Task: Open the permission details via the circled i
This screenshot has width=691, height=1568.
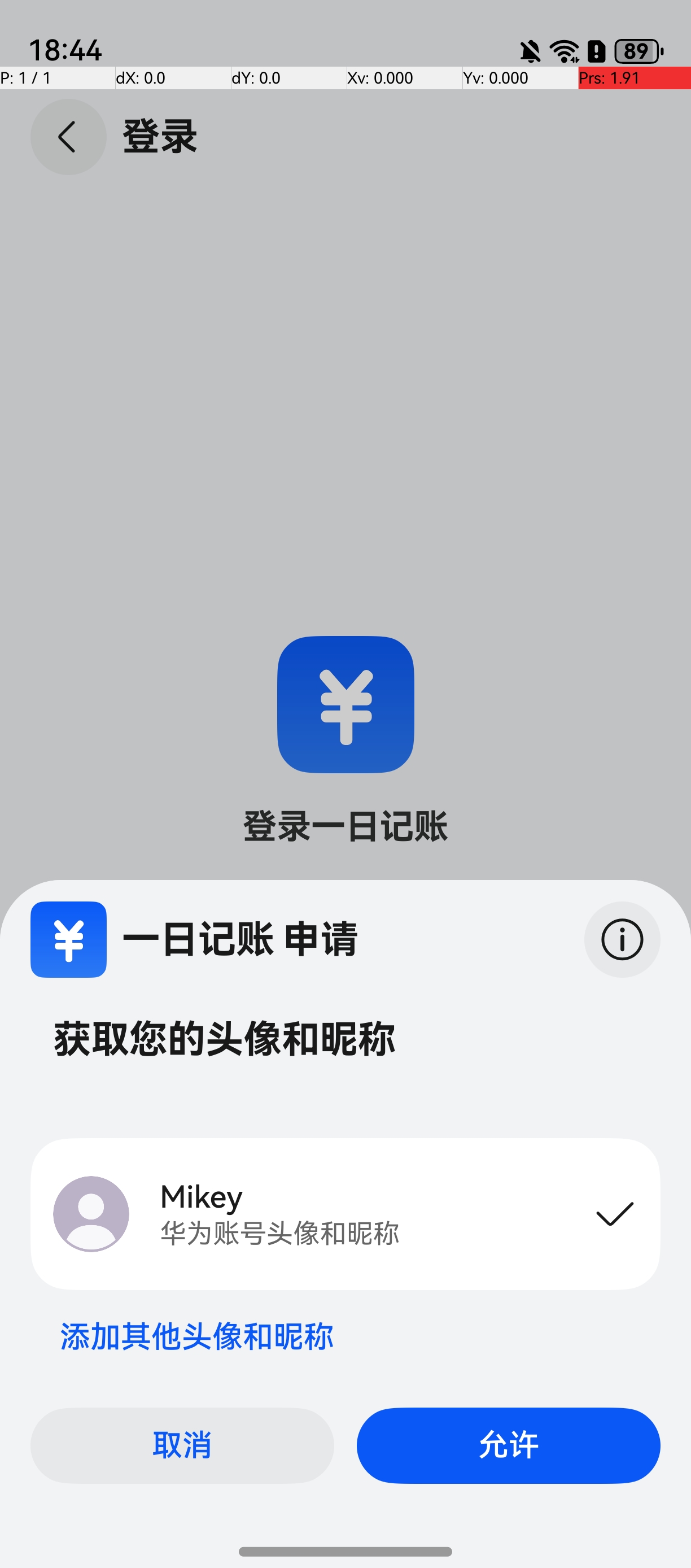Action: coord(622,939)
